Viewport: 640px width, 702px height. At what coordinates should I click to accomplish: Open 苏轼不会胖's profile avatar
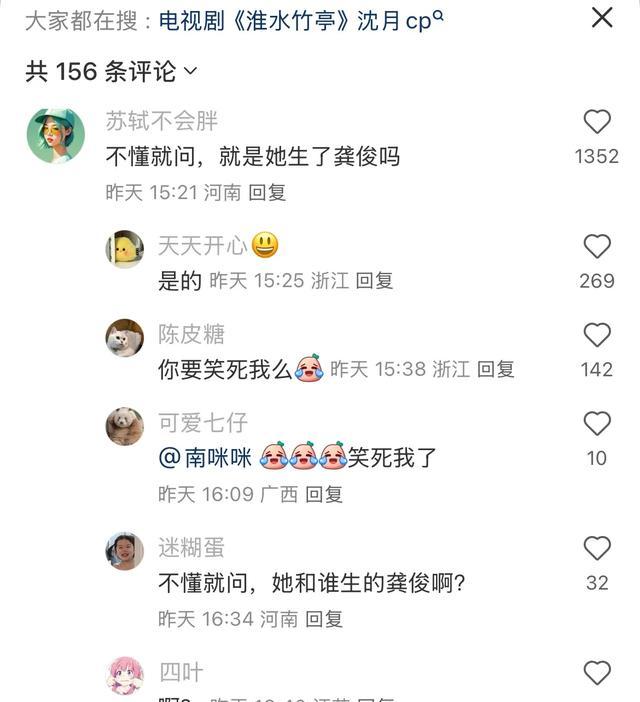[55, 135]
